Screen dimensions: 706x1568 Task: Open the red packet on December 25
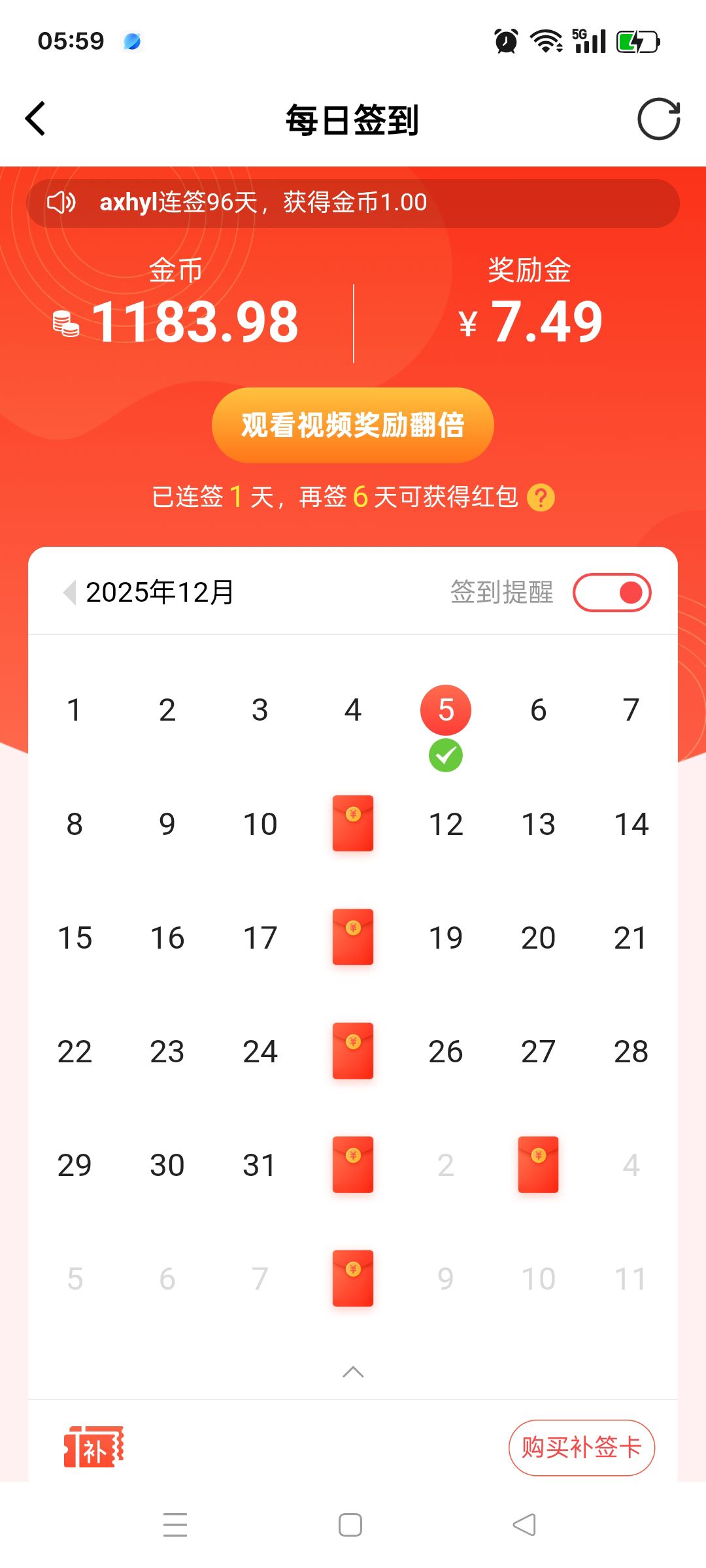(353, 1051)
